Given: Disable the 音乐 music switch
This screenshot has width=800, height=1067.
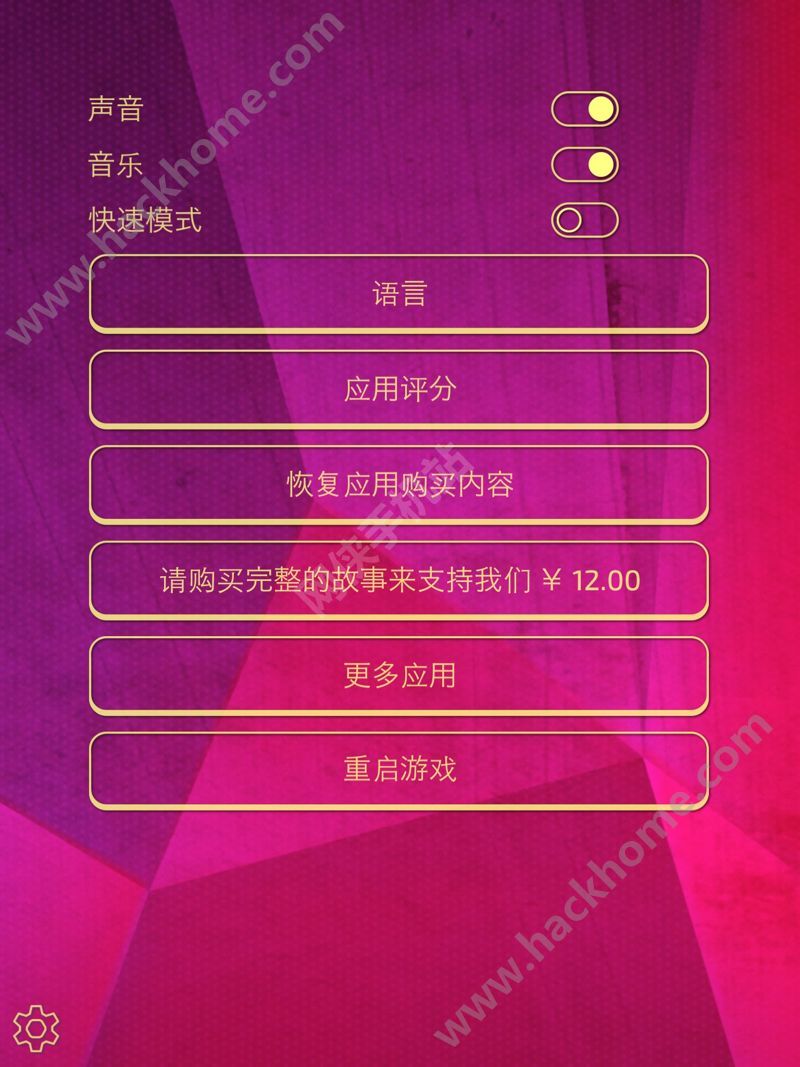Looking at the screenshot, I should (x=585, y=165).
